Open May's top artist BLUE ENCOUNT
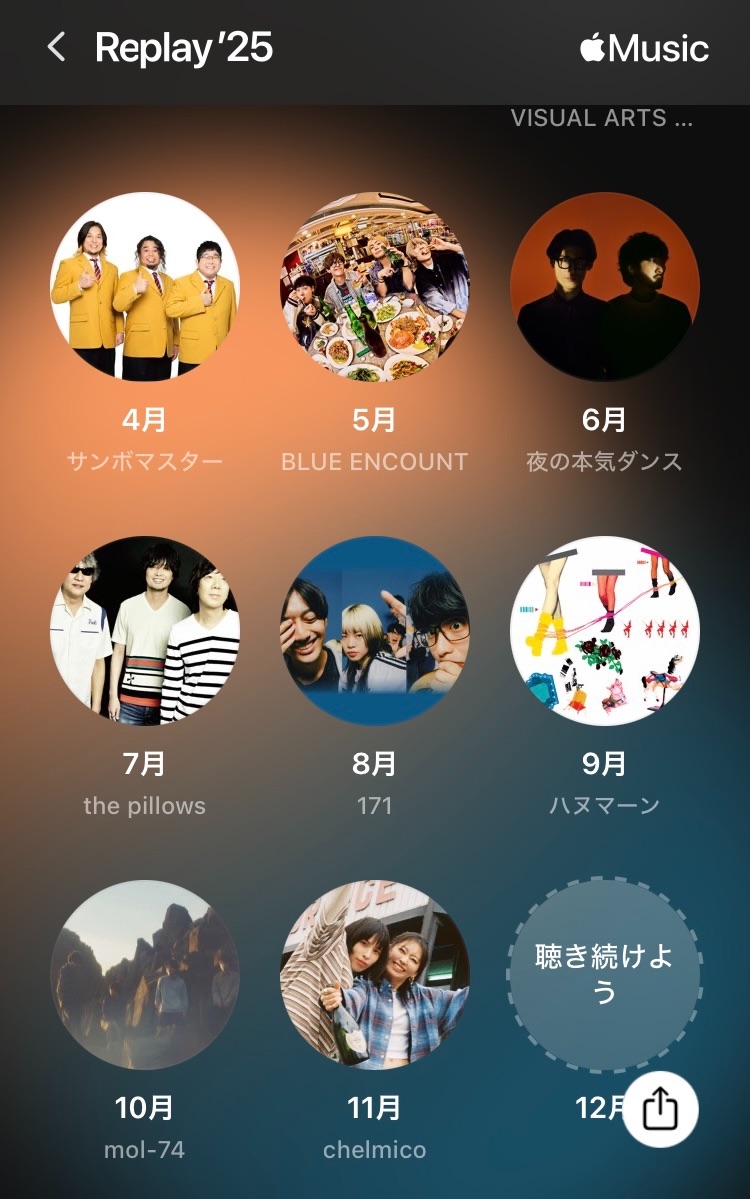Screen dimensions: 750x1199 (x=375, y=286)
